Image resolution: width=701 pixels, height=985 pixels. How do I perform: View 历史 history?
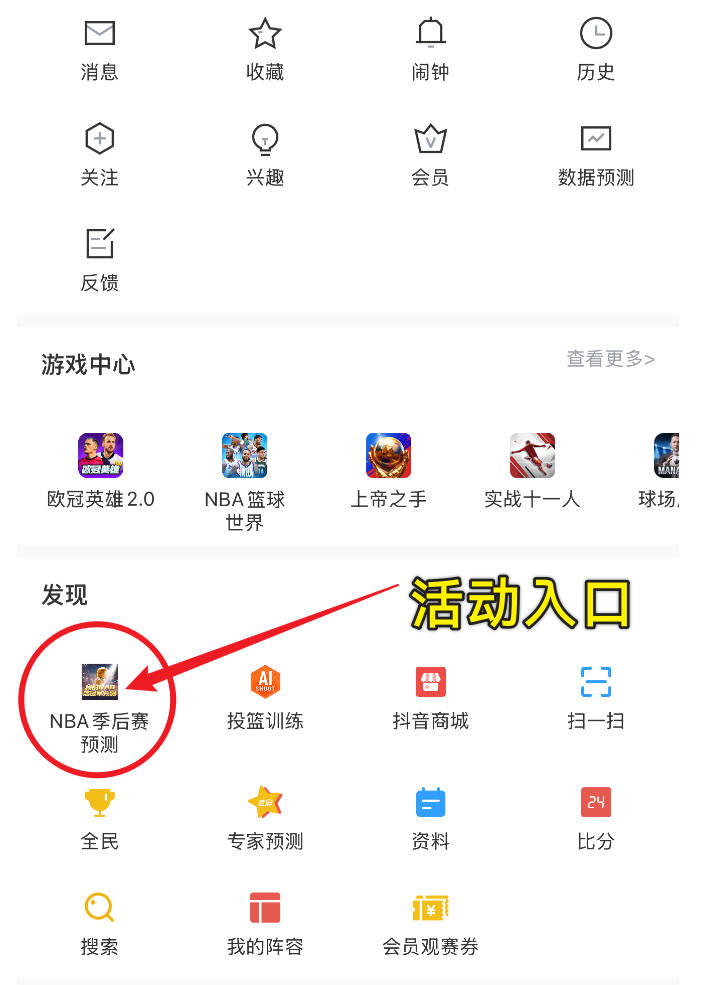coord(596,50)
